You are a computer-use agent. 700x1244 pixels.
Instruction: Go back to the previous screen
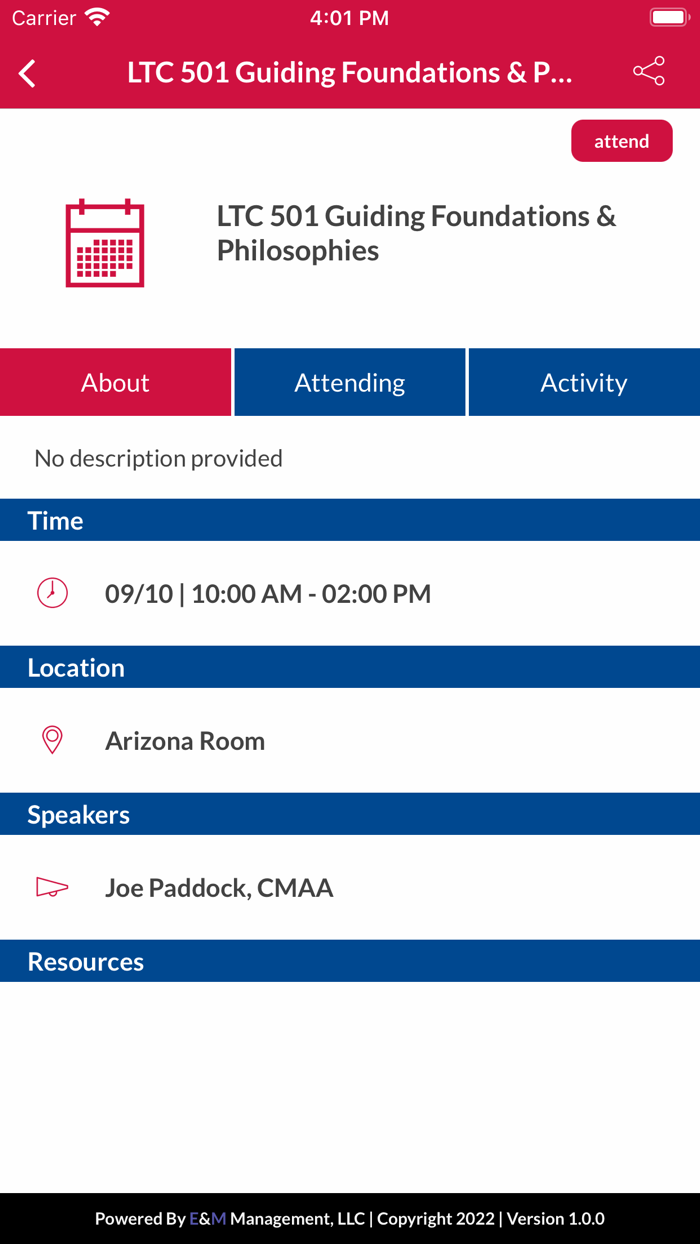[28, 73]
